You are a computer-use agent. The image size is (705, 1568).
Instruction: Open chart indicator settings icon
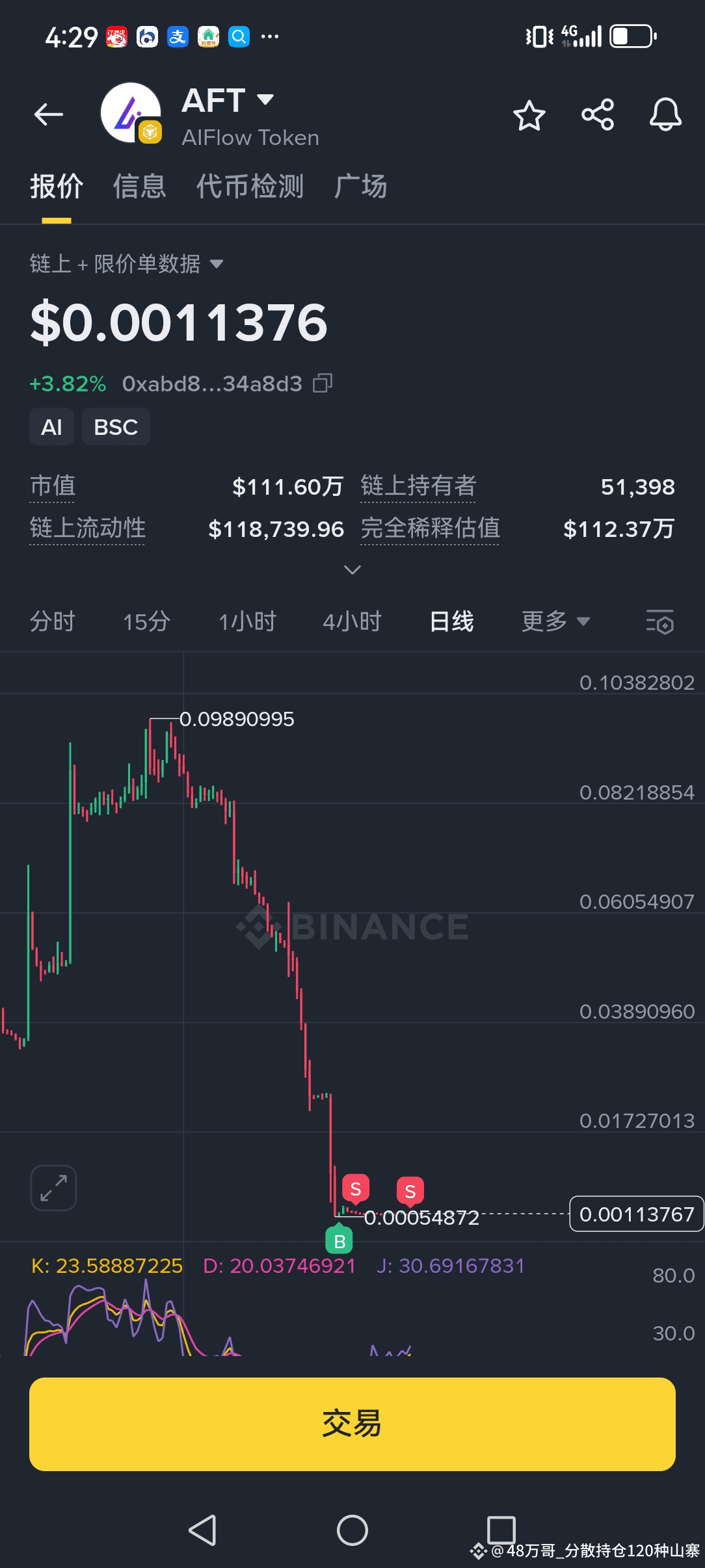pos(659,622)
